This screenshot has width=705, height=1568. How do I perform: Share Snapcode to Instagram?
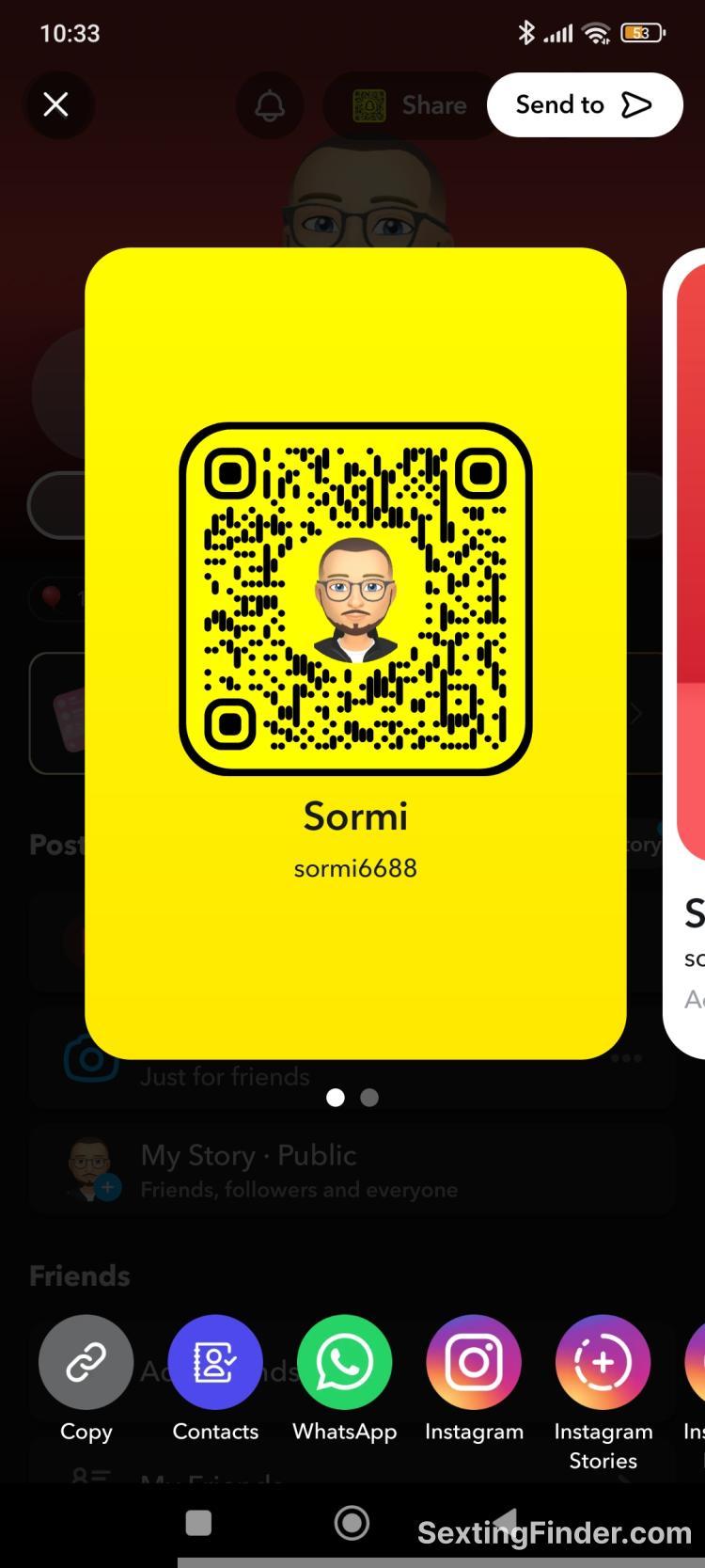474,1362
